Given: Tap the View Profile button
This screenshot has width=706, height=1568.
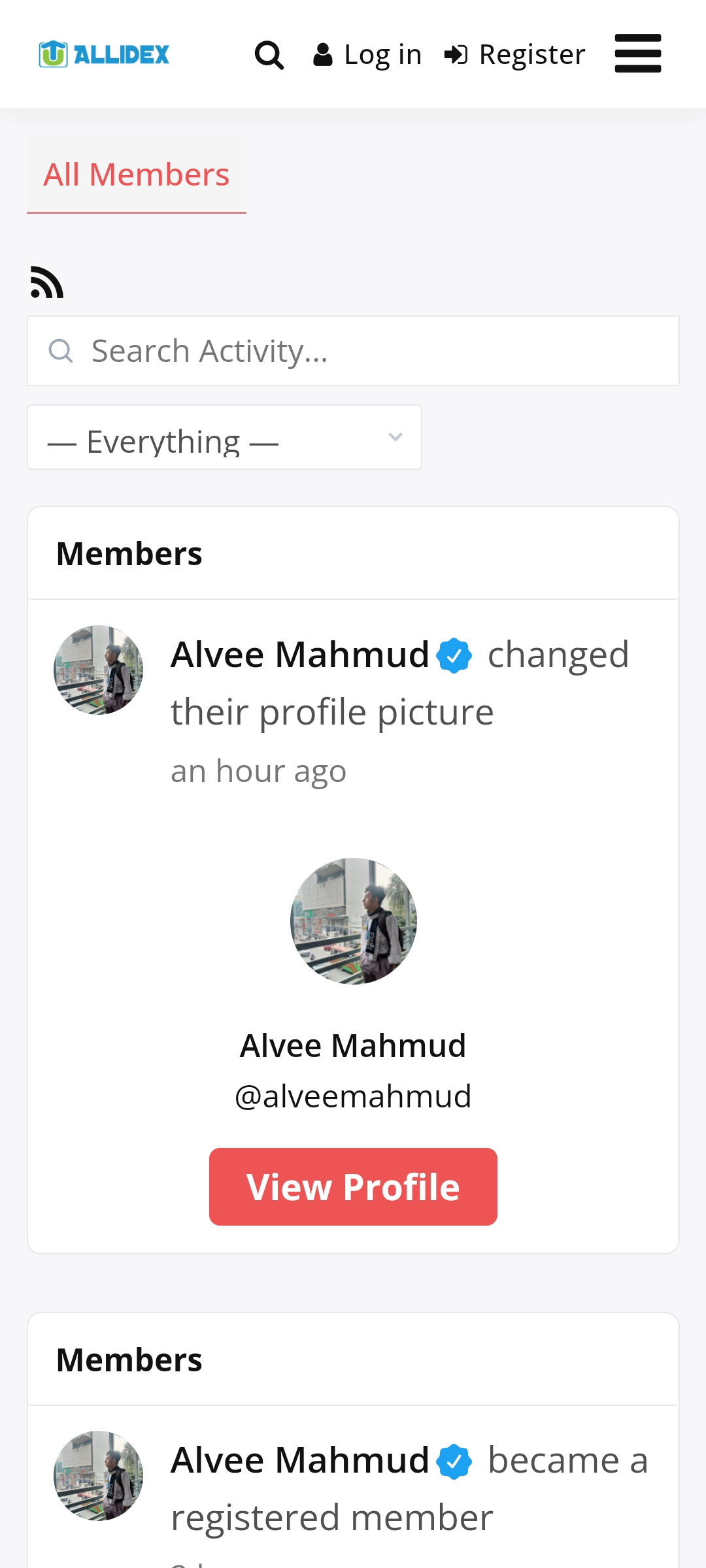Looking at the screenshot, I should pos(353,1186).
